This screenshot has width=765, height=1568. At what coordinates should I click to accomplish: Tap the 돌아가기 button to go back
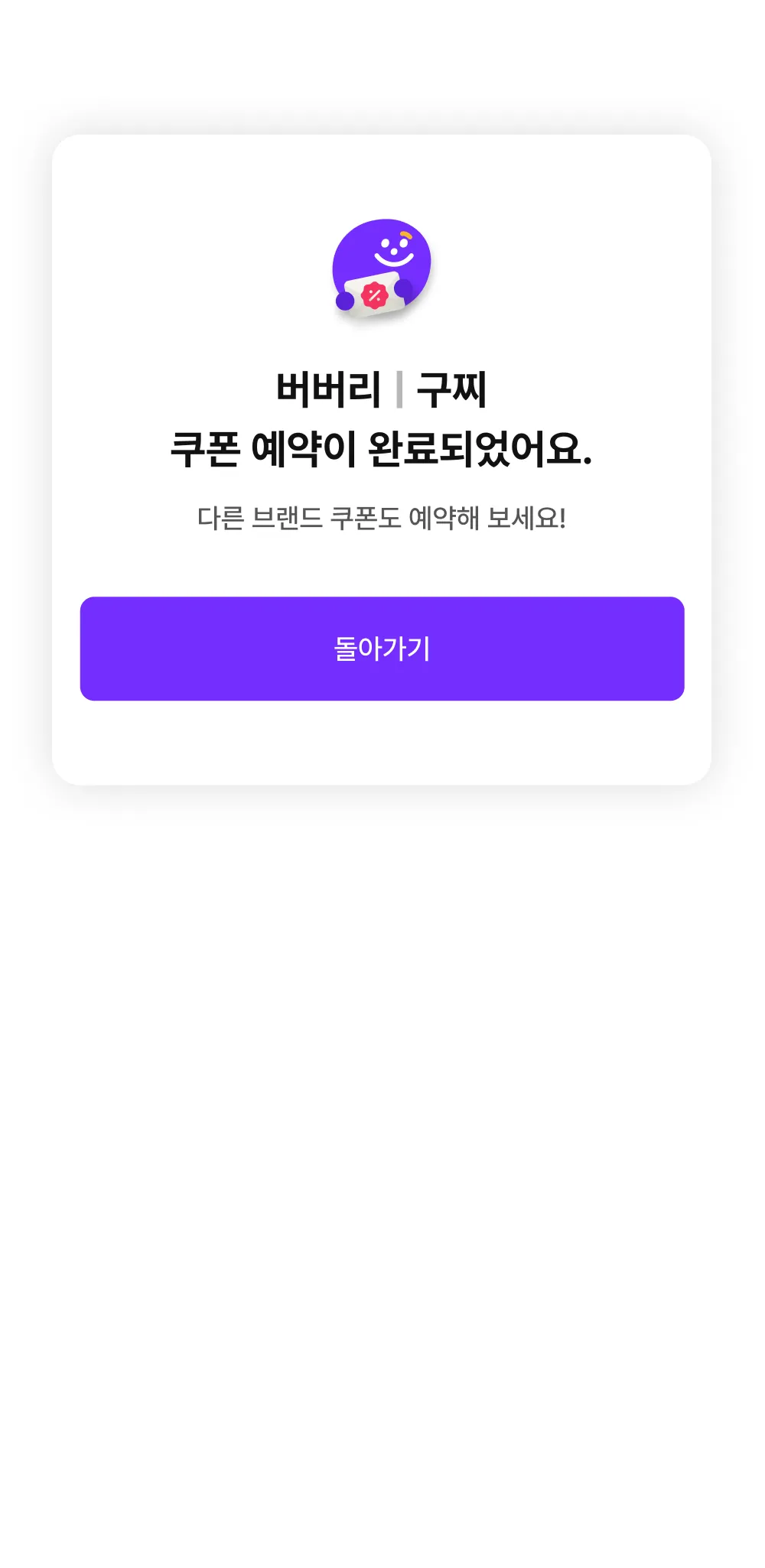point(382,649)
